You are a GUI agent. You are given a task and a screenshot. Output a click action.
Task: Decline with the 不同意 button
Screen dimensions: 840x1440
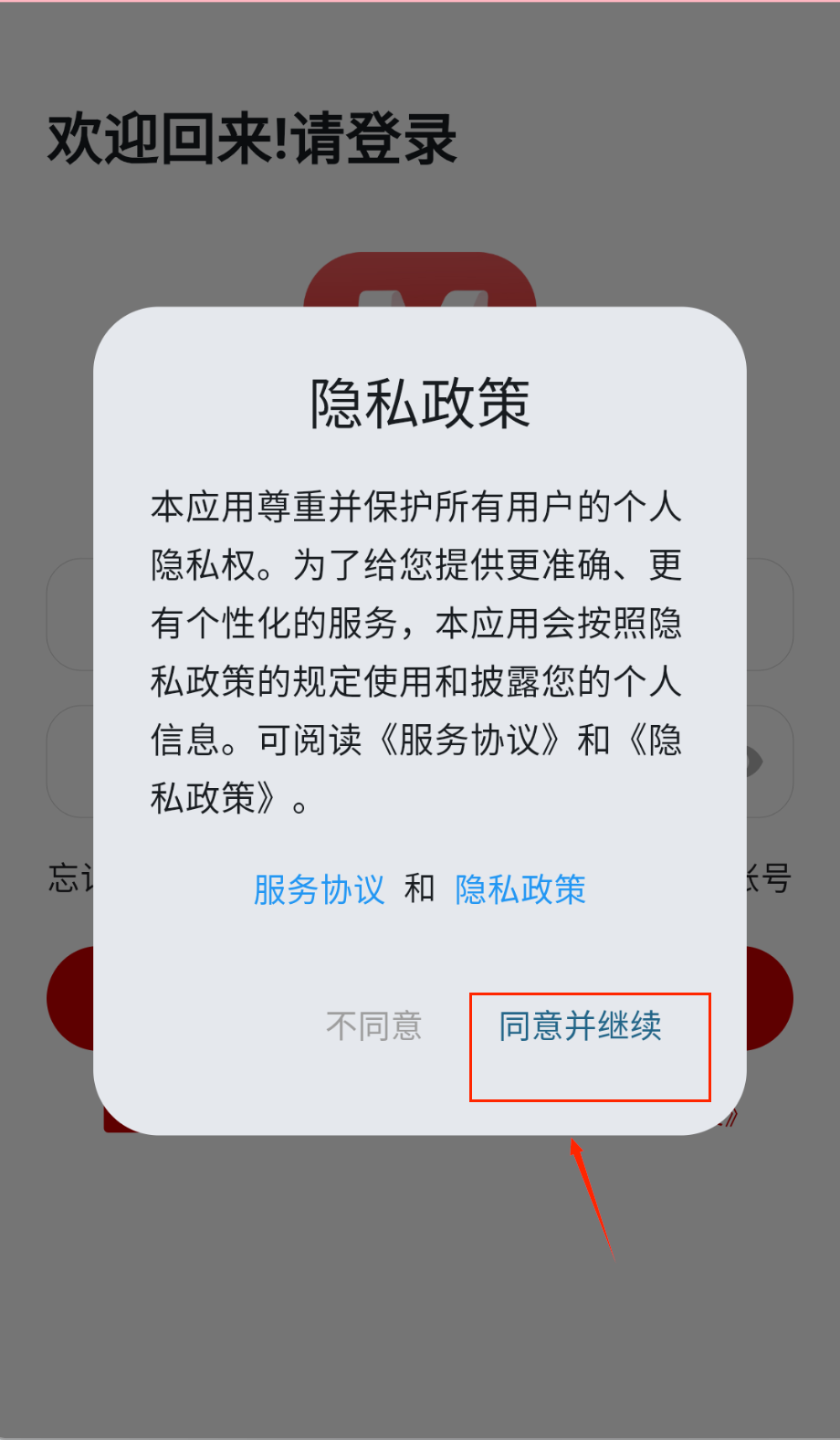click(373, 1026)
